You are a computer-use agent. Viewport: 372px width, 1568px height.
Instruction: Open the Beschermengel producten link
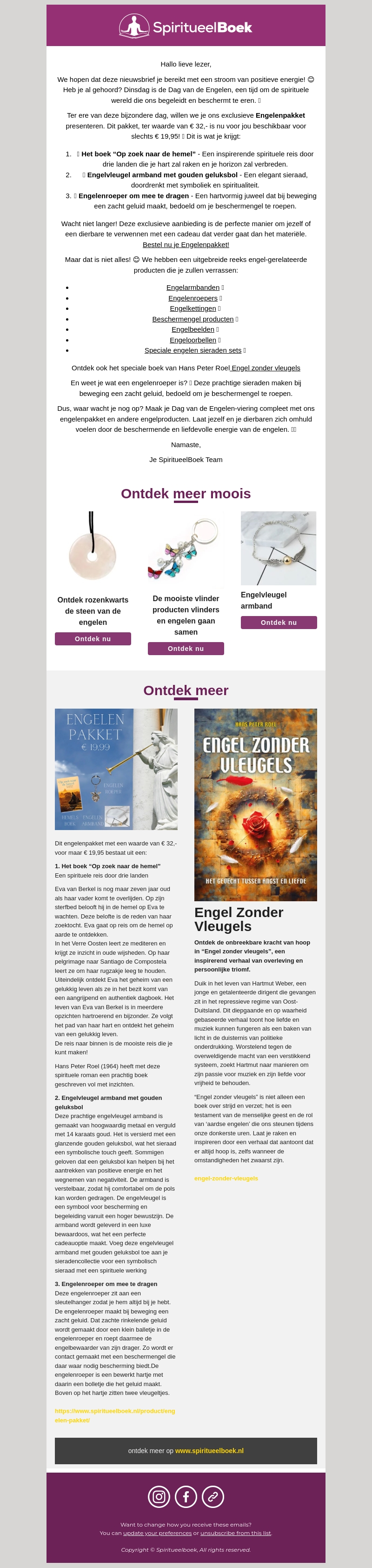193,319
